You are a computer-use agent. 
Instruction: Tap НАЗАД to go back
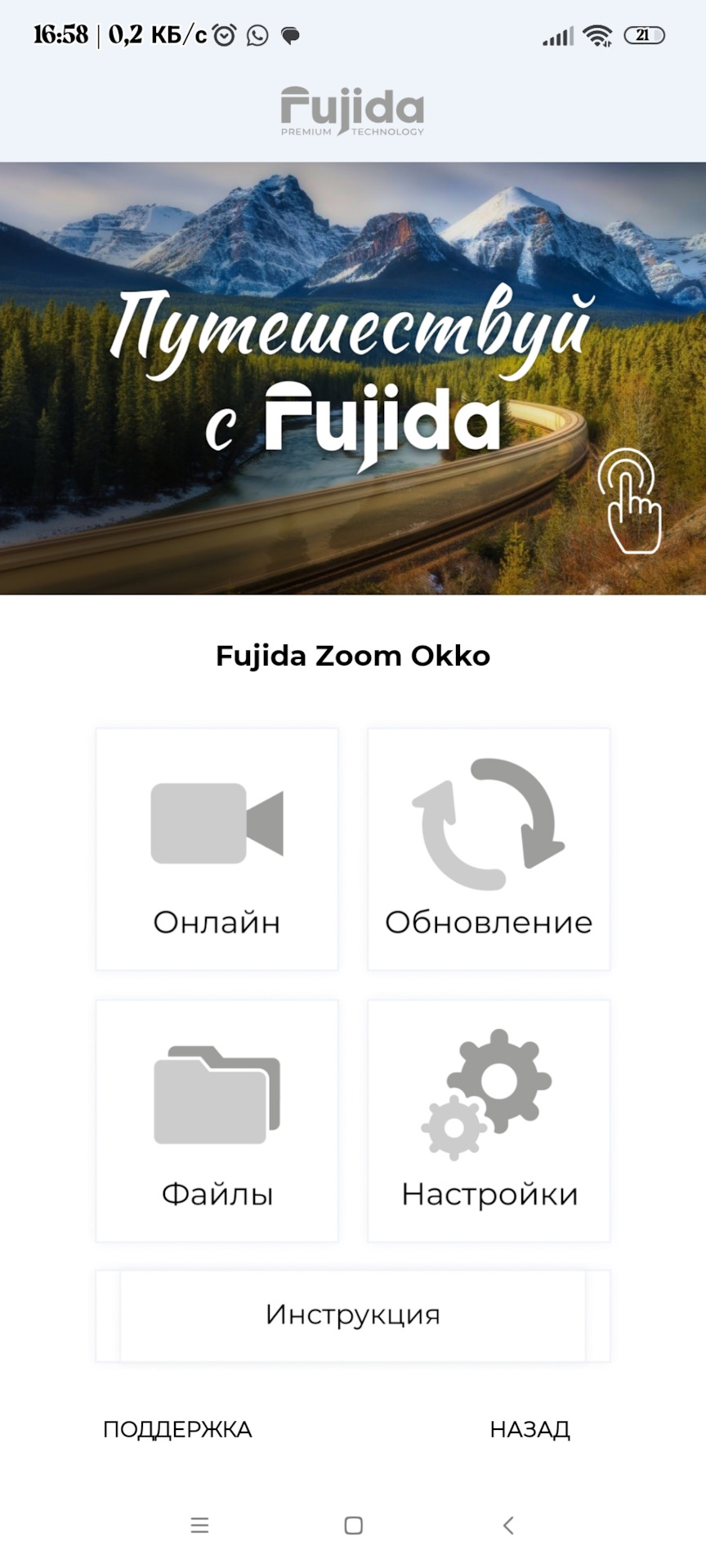tap(529, 1429)
